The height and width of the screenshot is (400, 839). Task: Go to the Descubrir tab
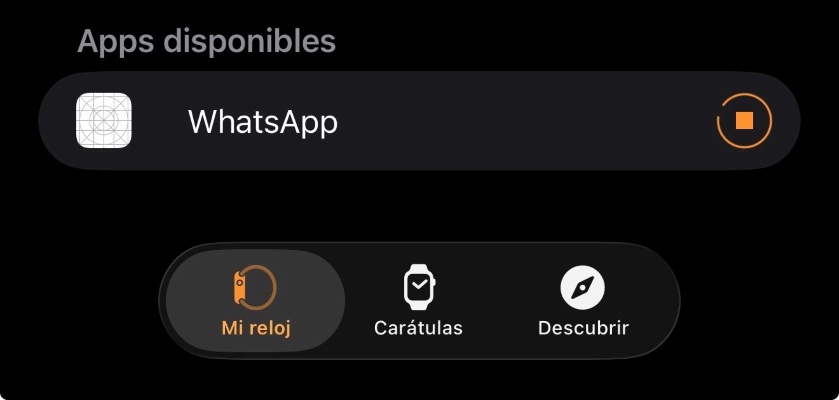[583, 302]
